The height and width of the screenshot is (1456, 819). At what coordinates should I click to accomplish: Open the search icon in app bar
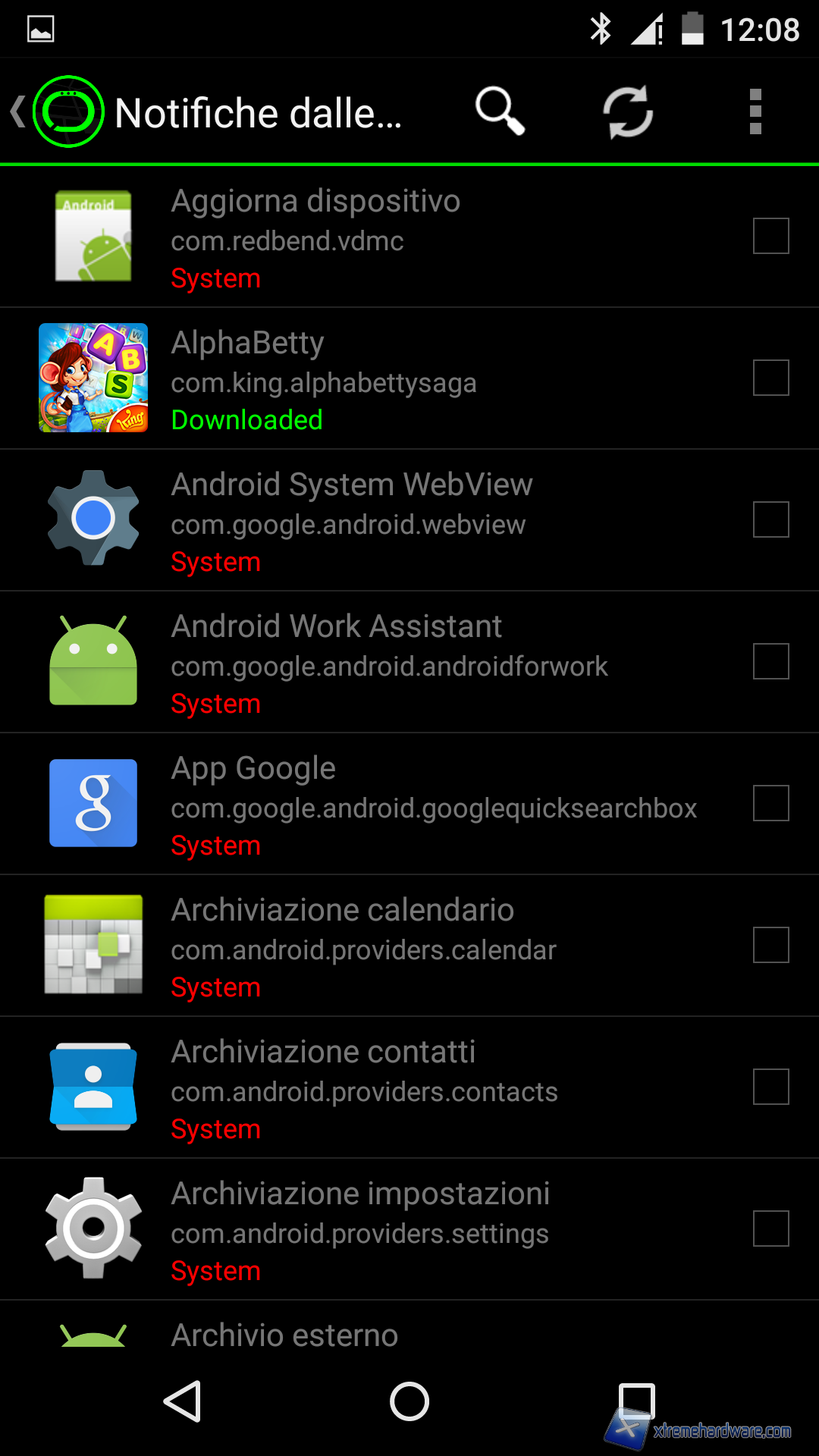(500, 111)
